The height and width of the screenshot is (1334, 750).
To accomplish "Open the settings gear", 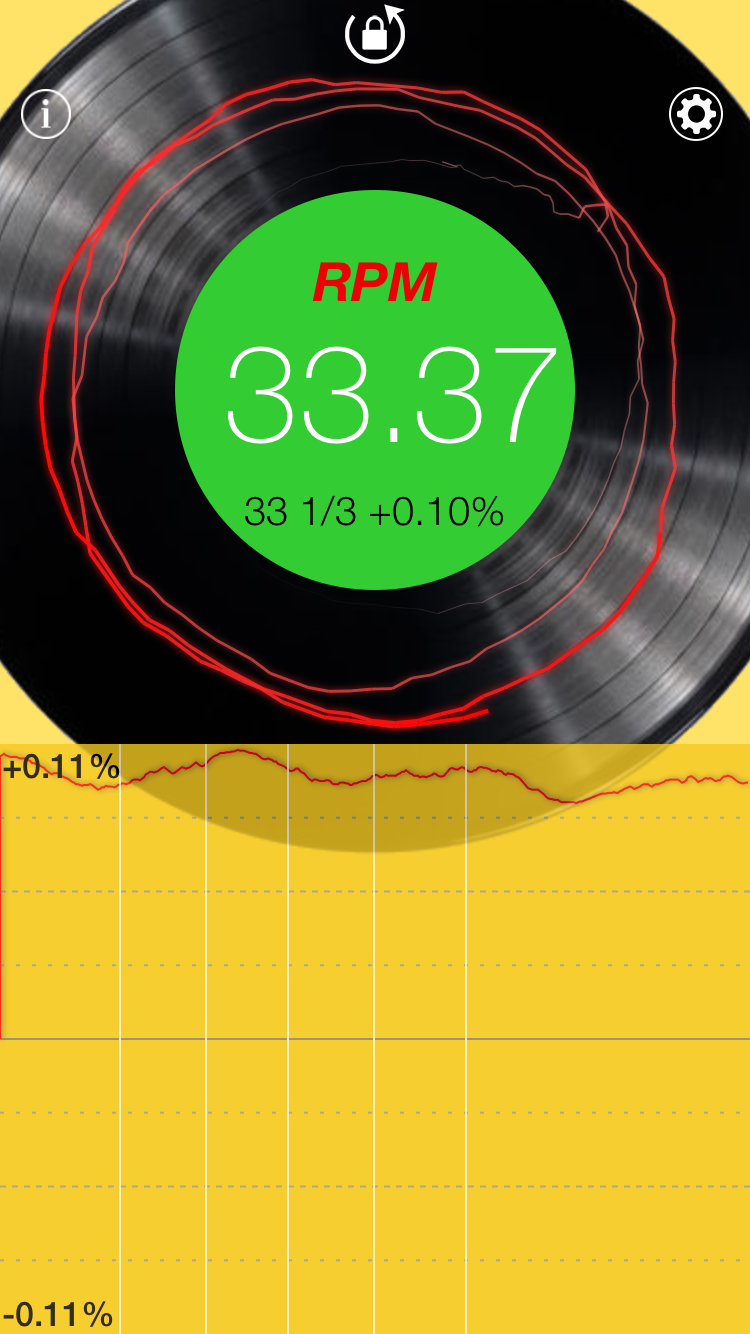I will [x=695, y=114].
